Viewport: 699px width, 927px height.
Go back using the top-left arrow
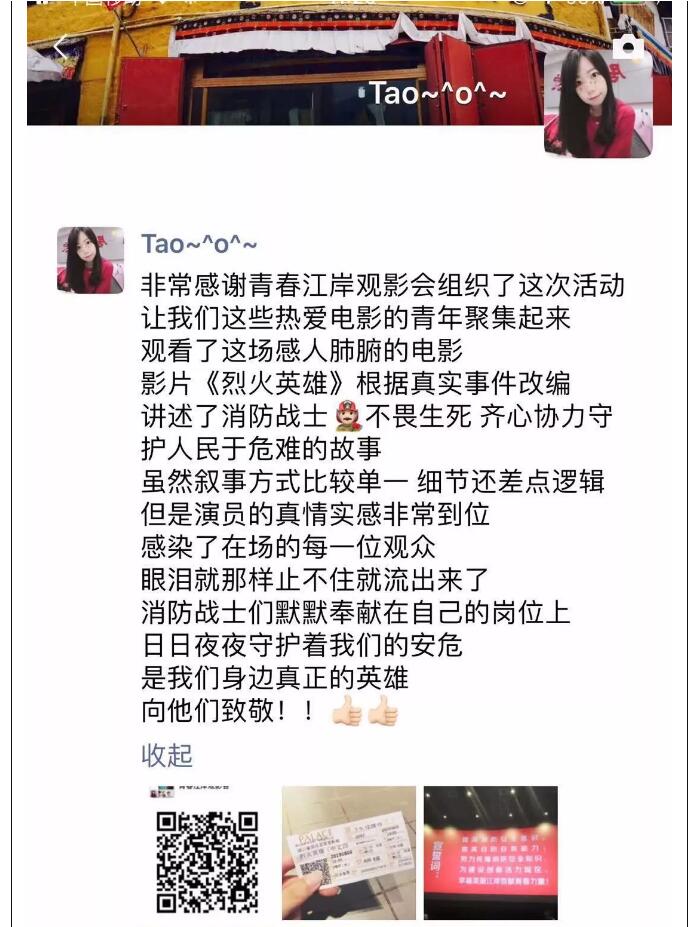pyautogui.click(x=60, y=47)
